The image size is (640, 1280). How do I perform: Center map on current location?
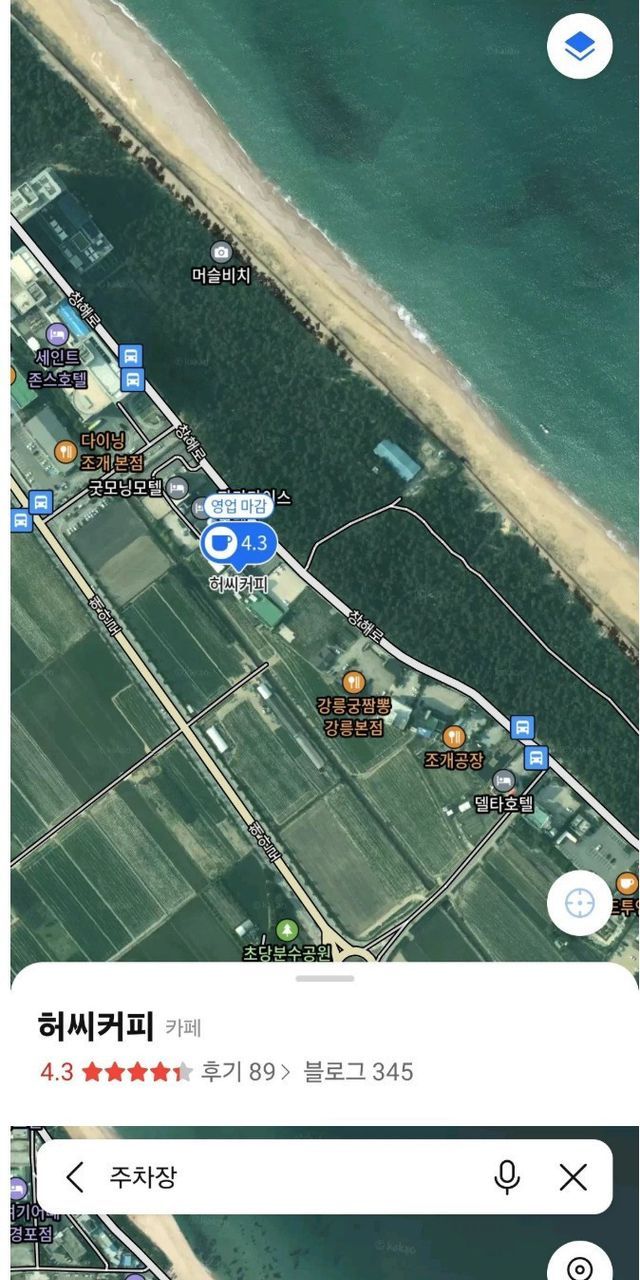point(579,903)
